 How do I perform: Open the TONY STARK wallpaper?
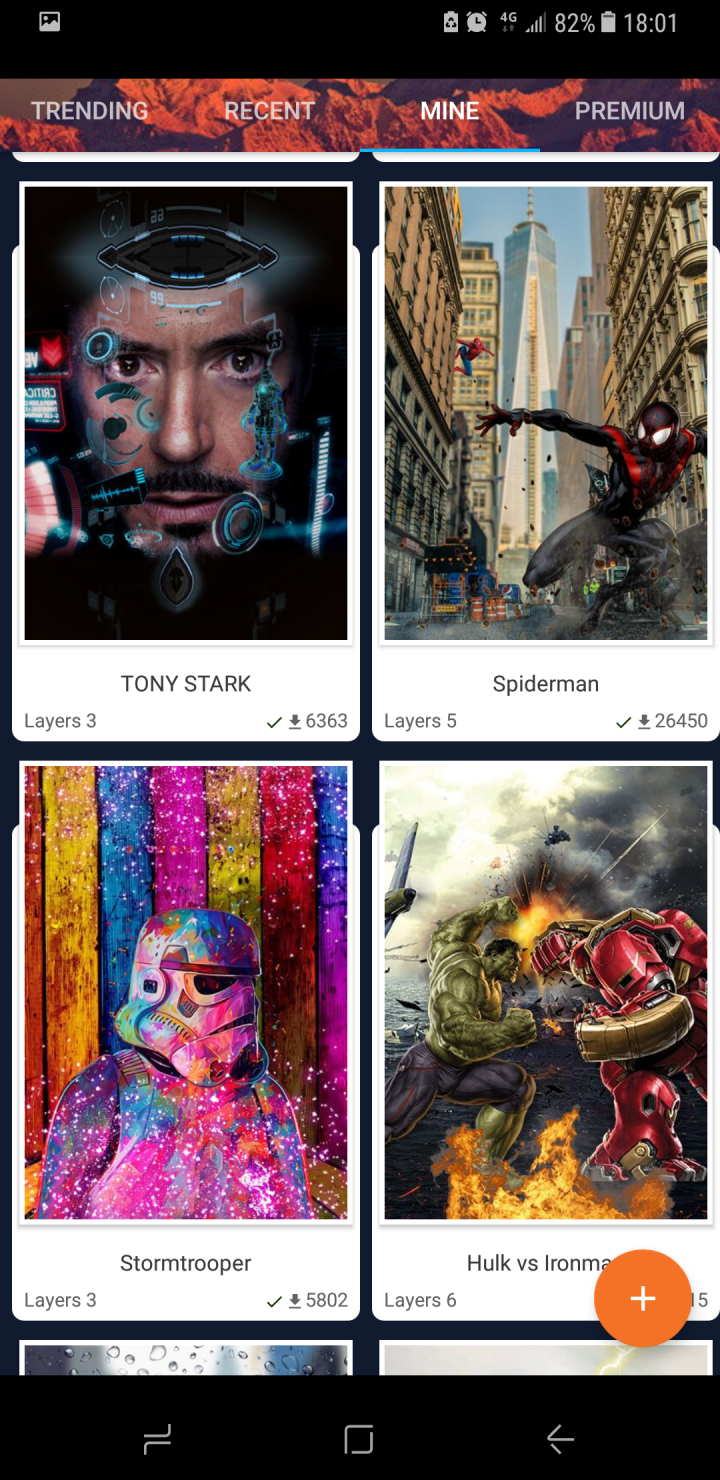(186, 414)
